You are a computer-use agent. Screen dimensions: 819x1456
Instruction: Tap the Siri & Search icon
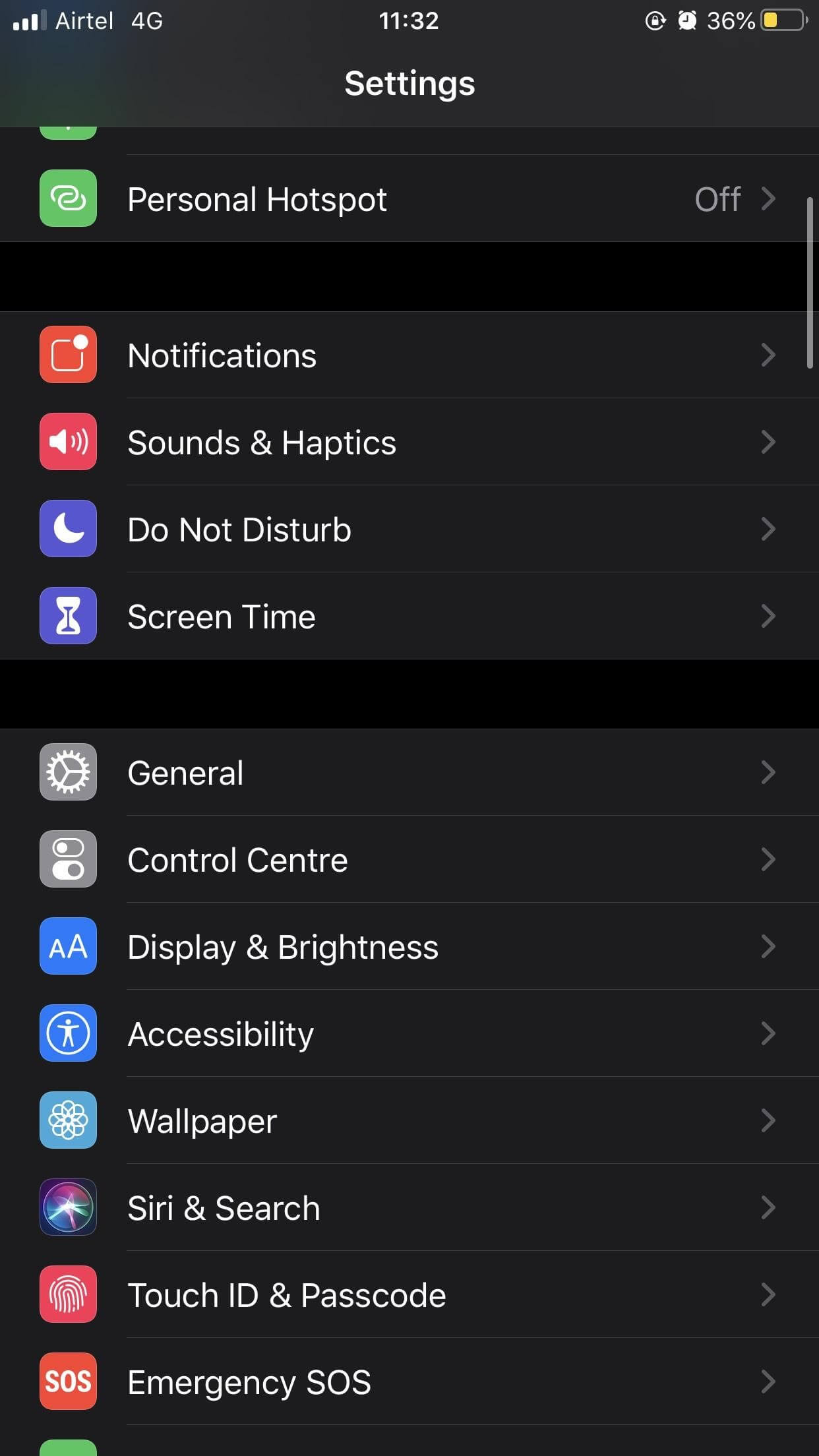(x=68, y=1207)
